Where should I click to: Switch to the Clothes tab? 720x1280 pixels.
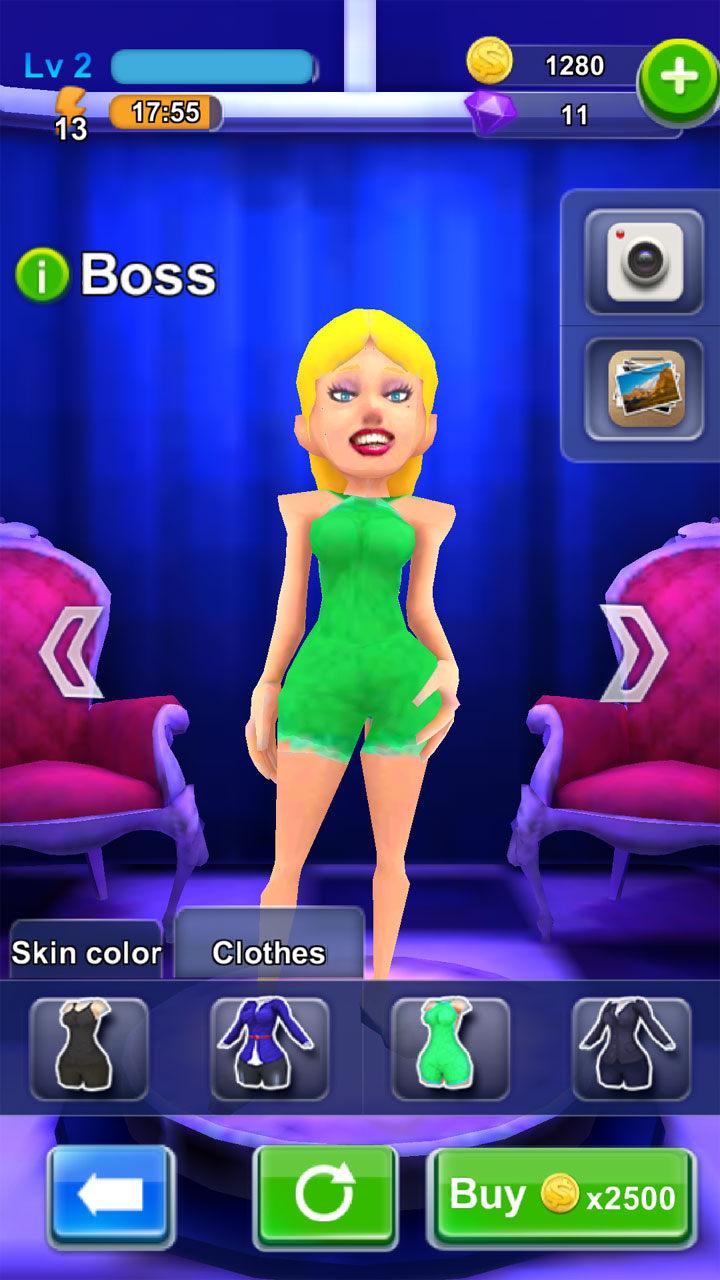point(268,952)
